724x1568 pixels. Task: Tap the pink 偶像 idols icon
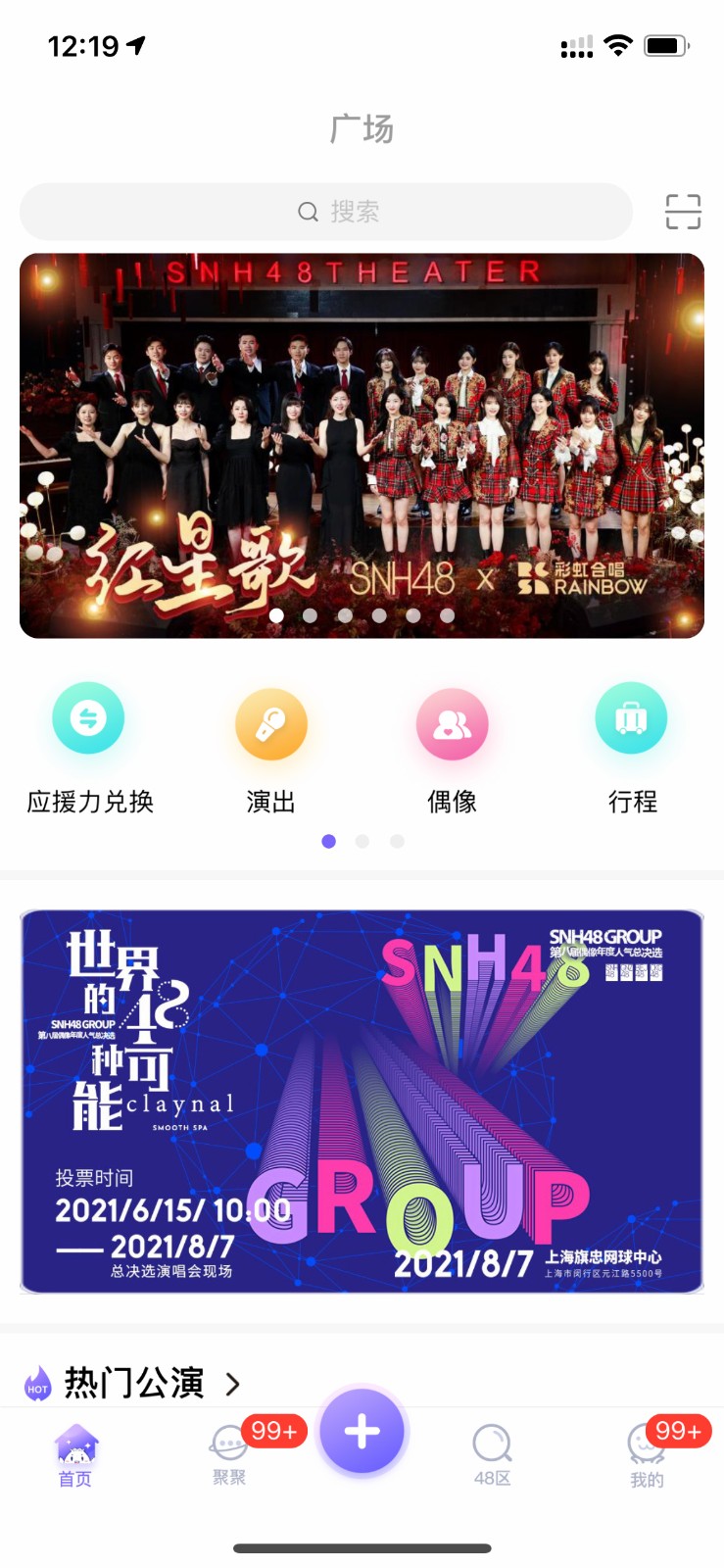click(x=451, y=723)
